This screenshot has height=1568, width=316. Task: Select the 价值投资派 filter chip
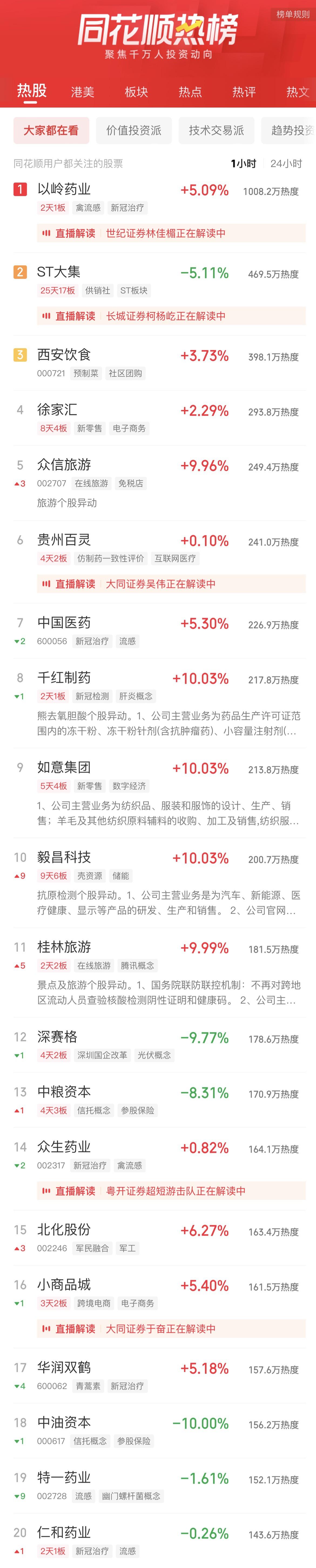134,130
